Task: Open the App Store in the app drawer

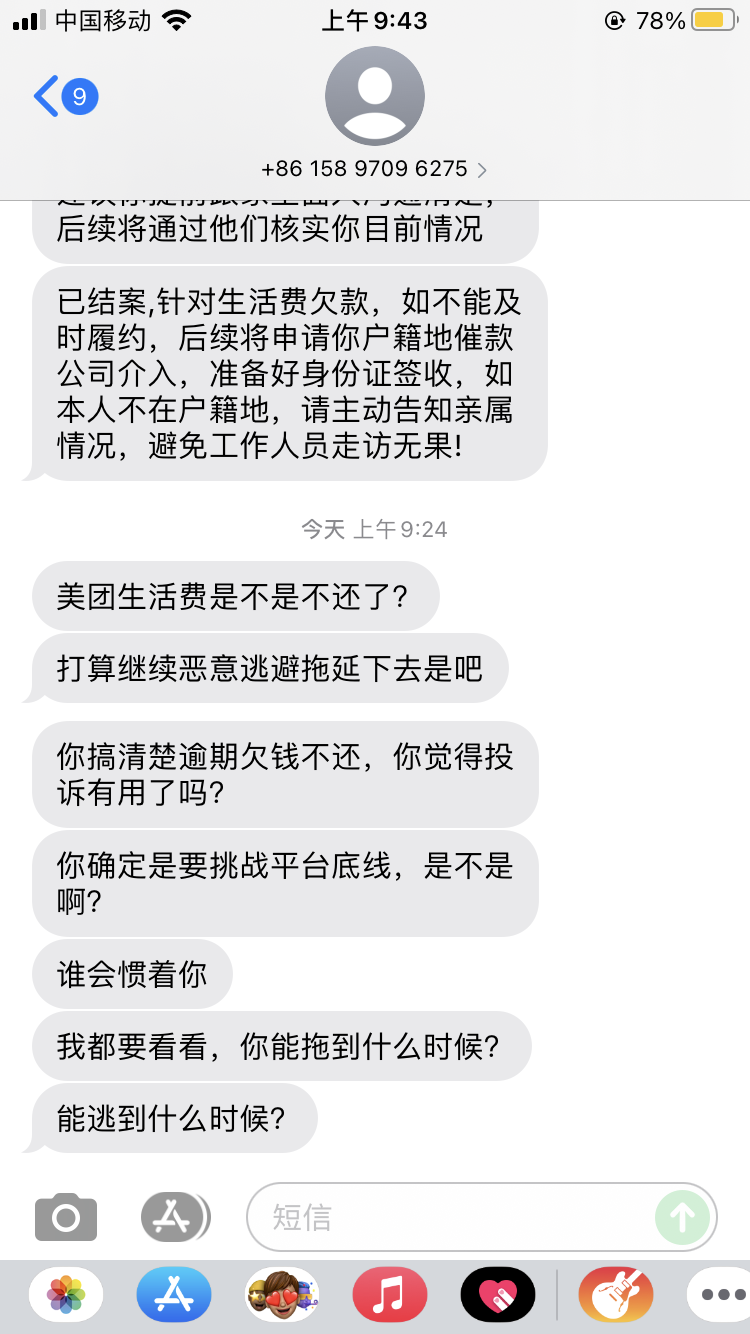Action: pyautogui.click(x=174, y=1295)
